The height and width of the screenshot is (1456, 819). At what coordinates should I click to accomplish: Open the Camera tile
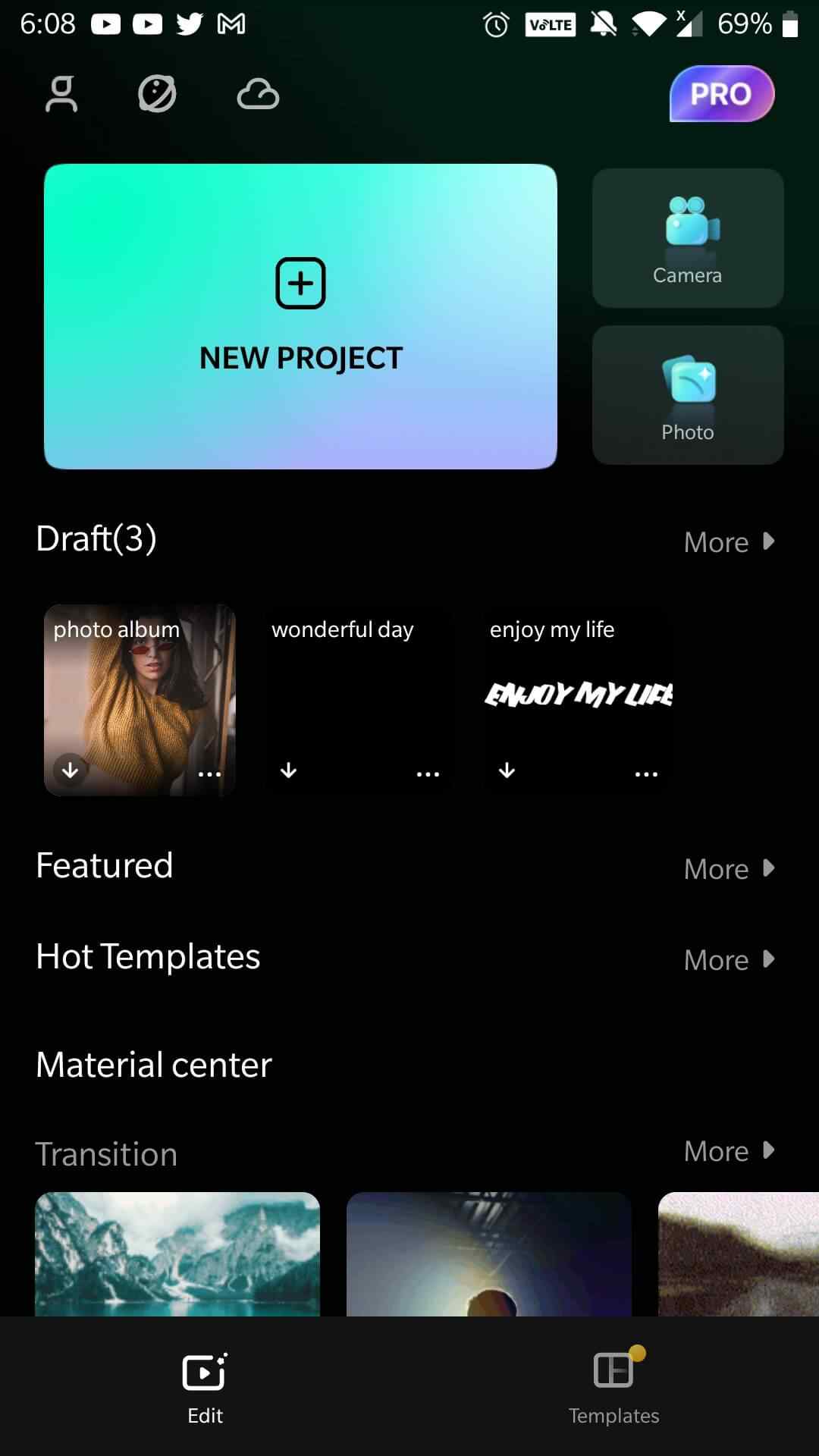click(x=687, y=237)
